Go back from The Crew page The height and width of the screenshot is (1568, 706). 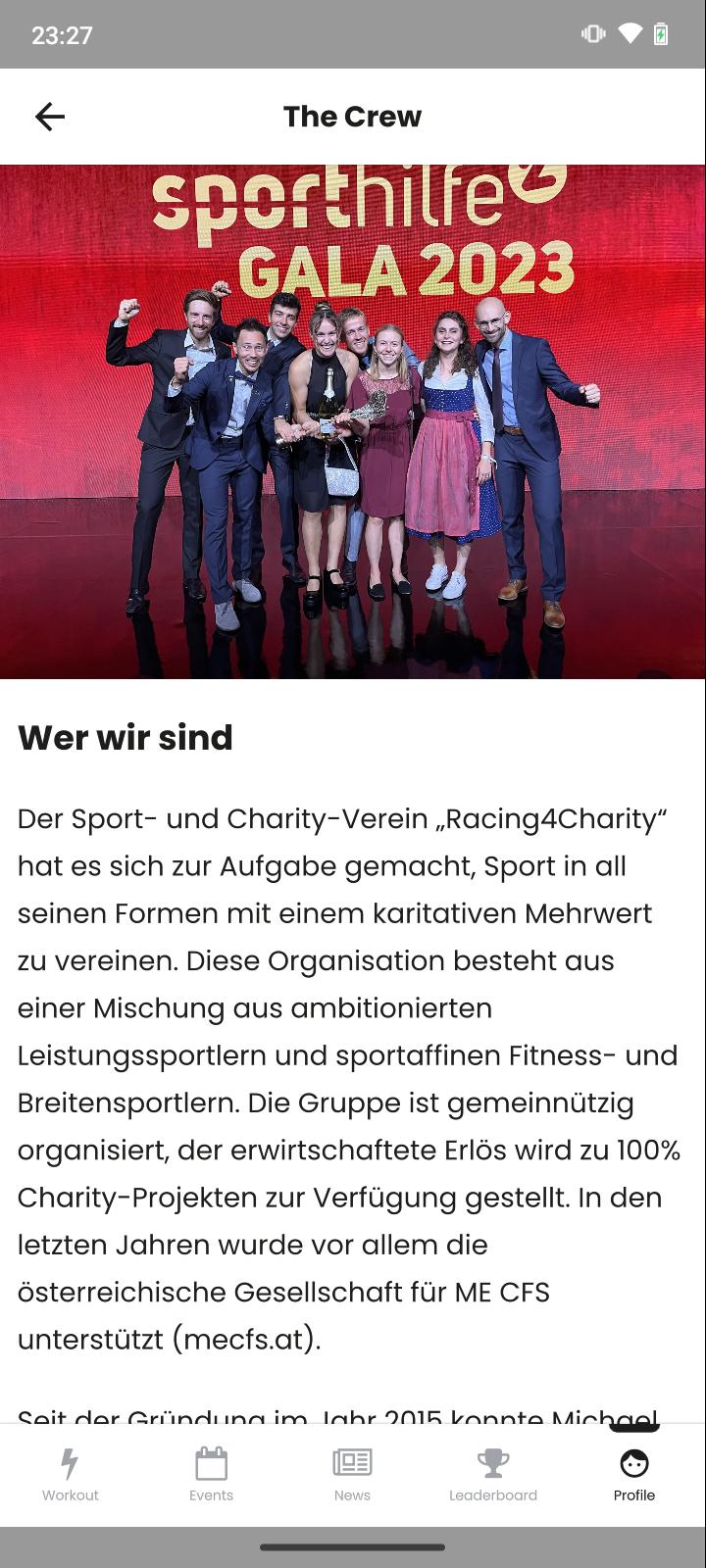pyautogui.click(x=50, y=117)
